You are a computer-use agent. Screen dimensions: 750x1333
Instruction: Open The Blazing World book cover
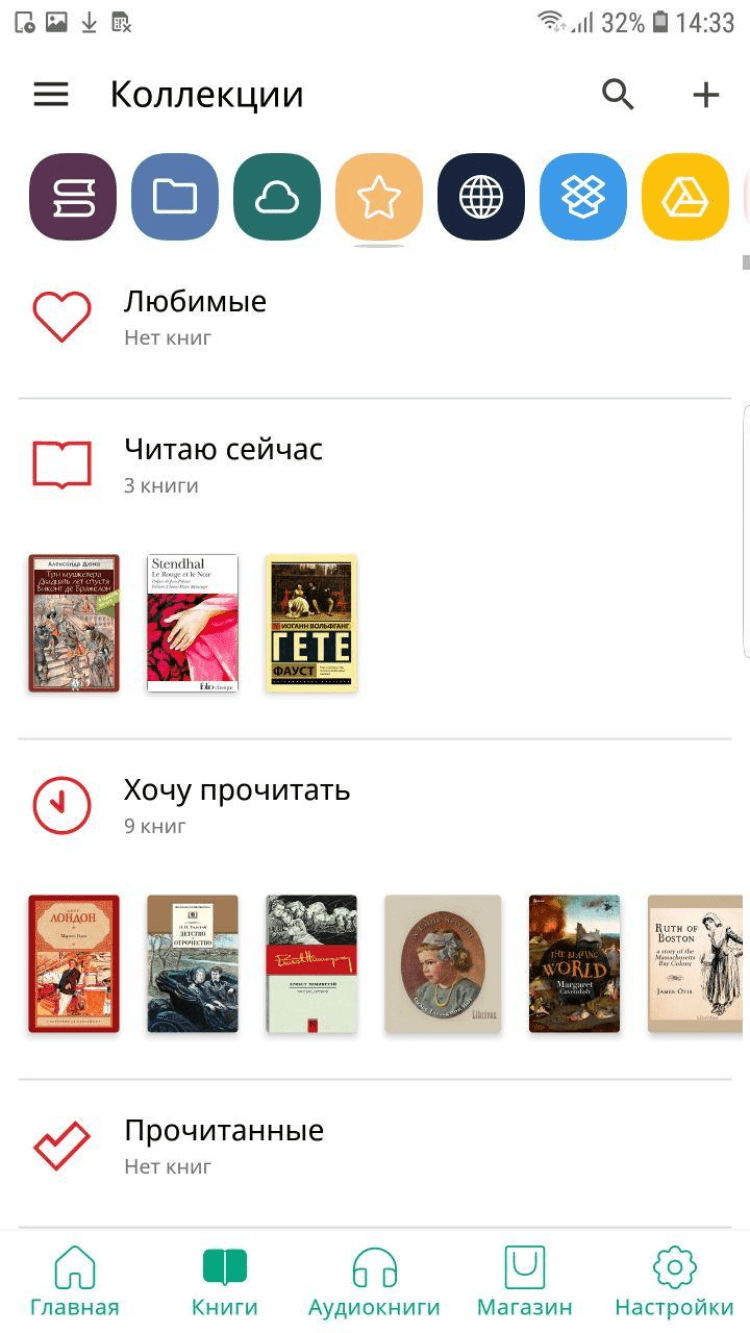point(574,963)
